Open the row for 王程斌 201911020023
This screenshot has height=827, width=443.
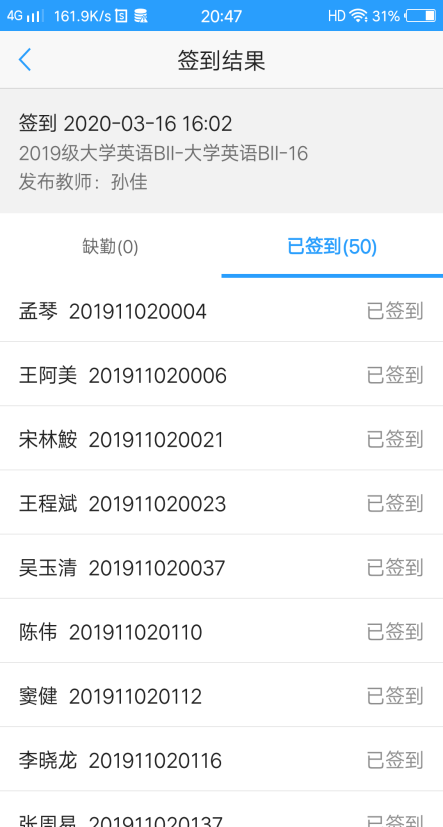[x=222, y=504]
